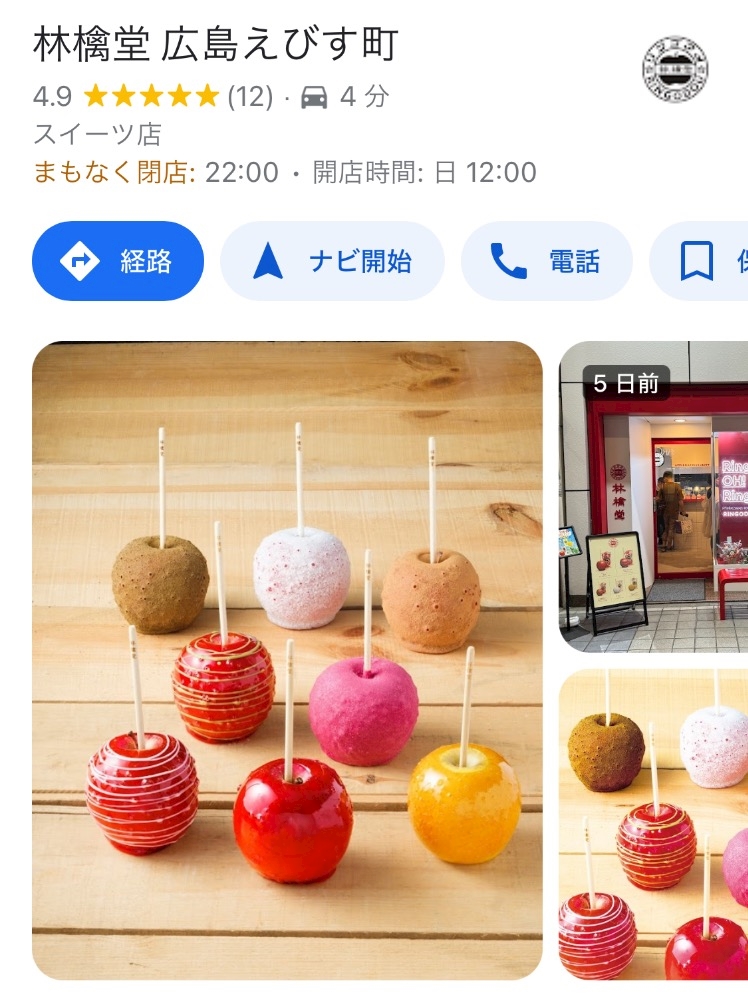This screenshot has height=1000, width=748.
Task: Save the place with bookmark button
Action: (699, 261)
